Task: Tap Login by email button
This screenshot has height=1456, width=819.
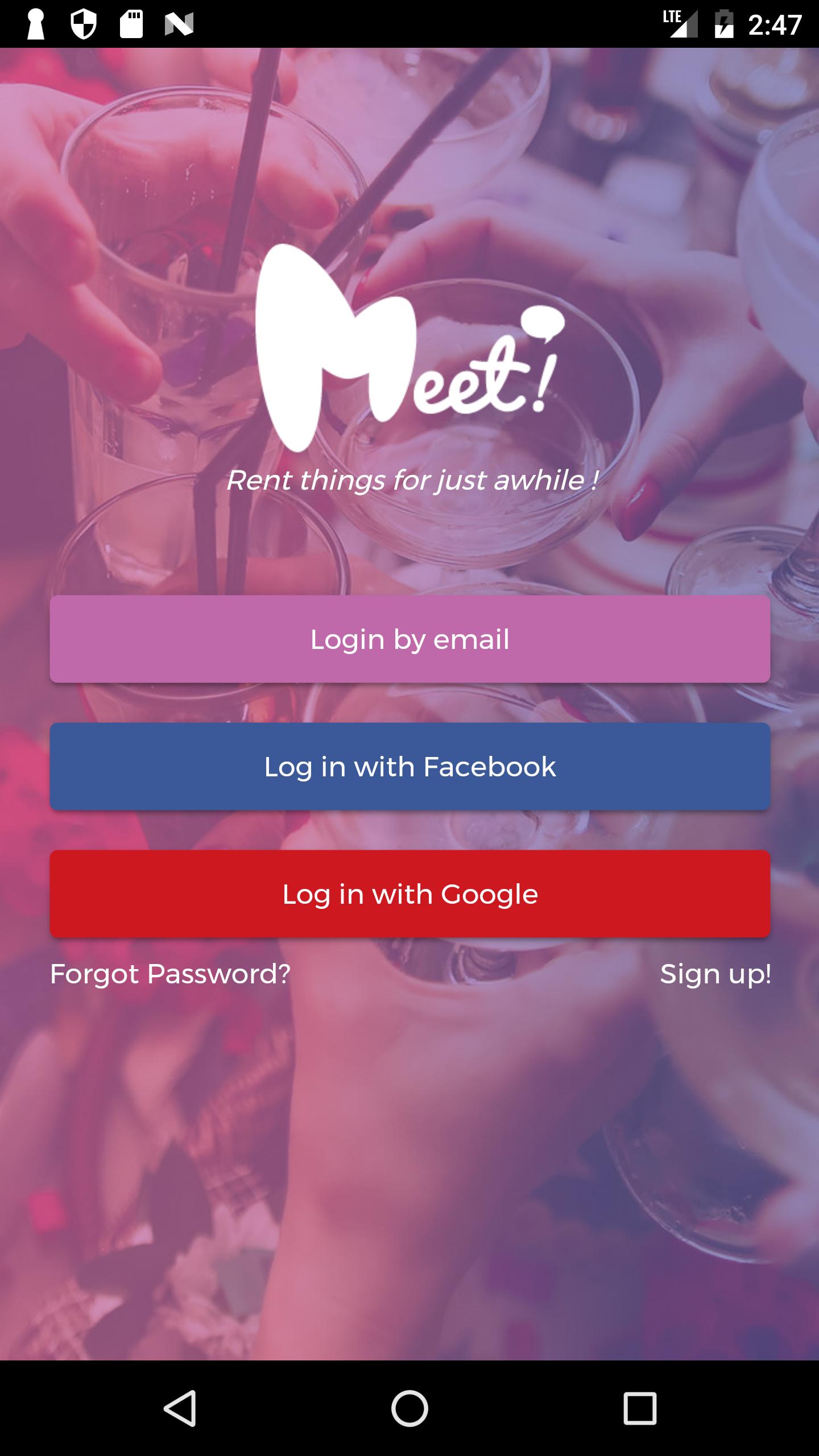Action: click(x=409, y=639)
